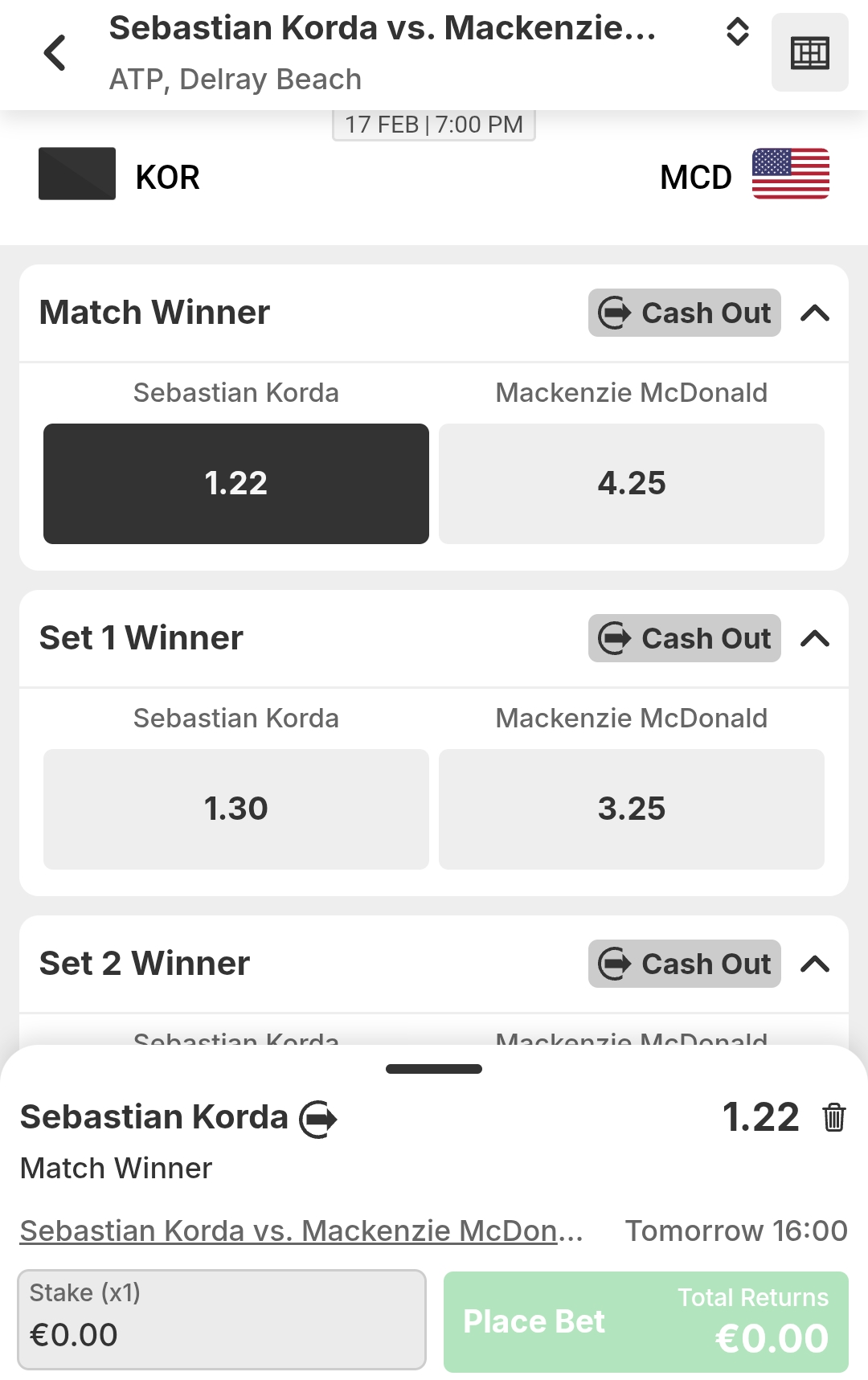The width and height of the screenshot is (868, 1380).
Task: Enter an amount in the Stake field
Action: click(x=221, y=1320)
